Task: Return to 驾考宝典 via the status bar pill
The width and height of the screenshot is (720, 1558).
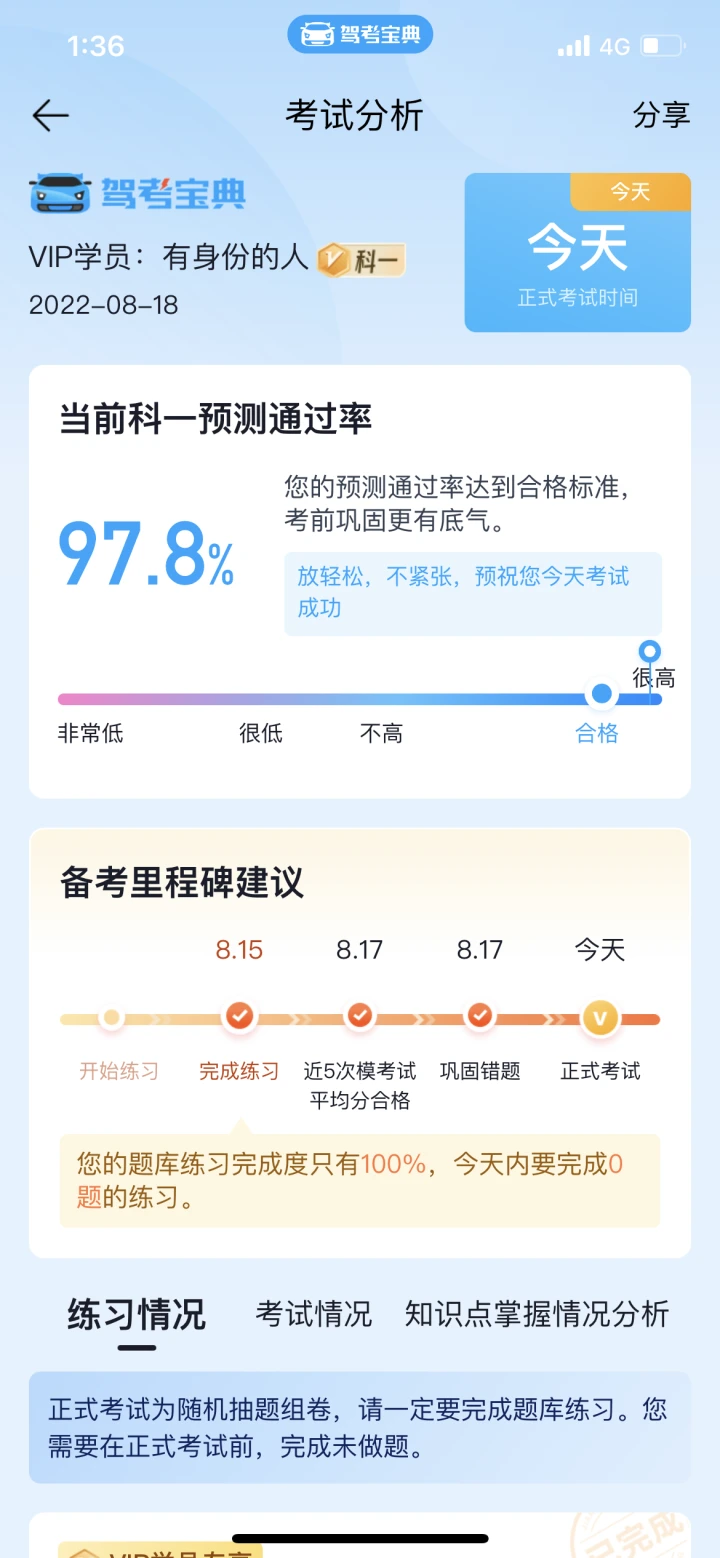Action: click(x=360, y=35)
